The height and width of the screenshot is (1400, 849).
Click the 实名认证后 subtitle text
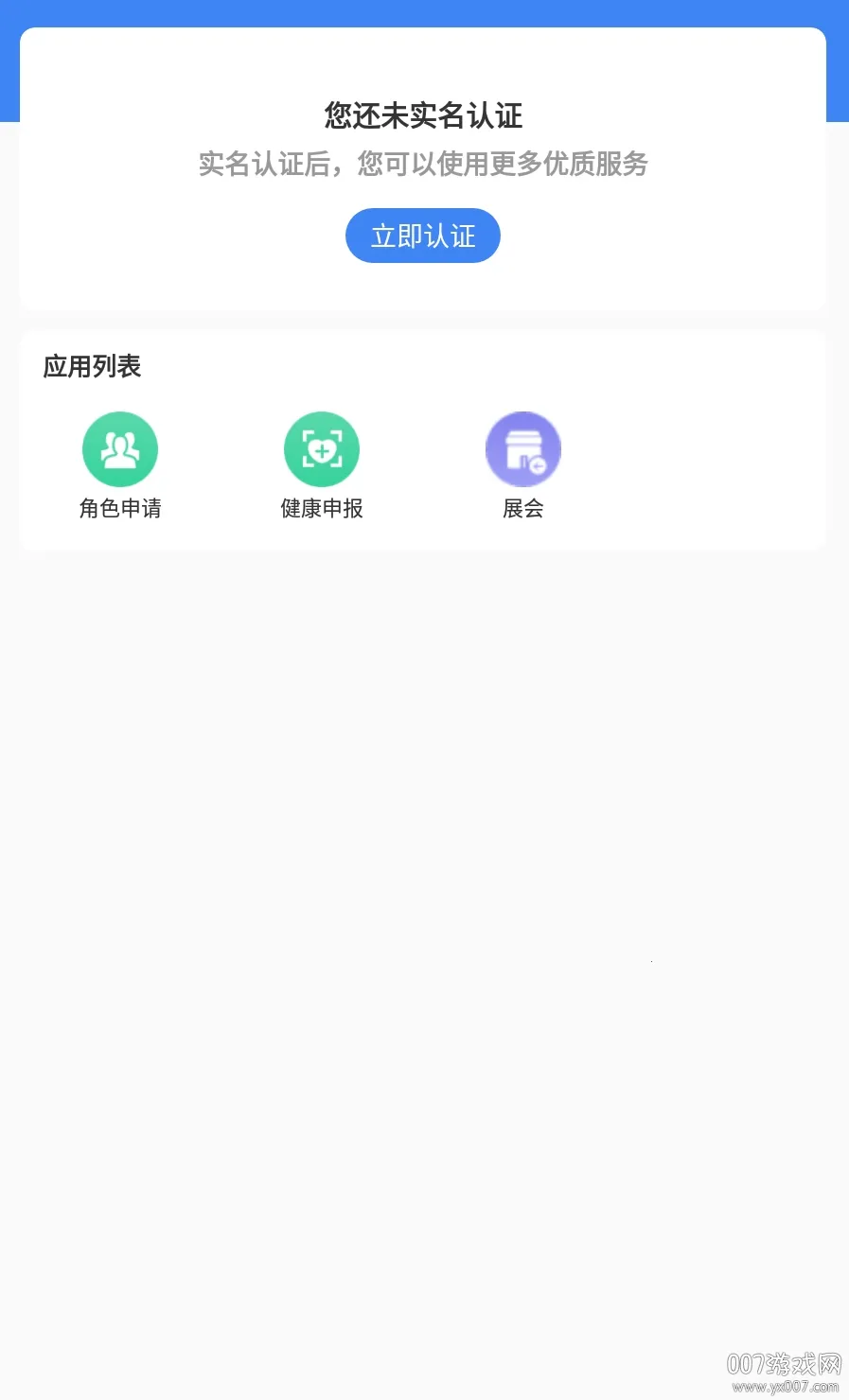coord(422,165)
